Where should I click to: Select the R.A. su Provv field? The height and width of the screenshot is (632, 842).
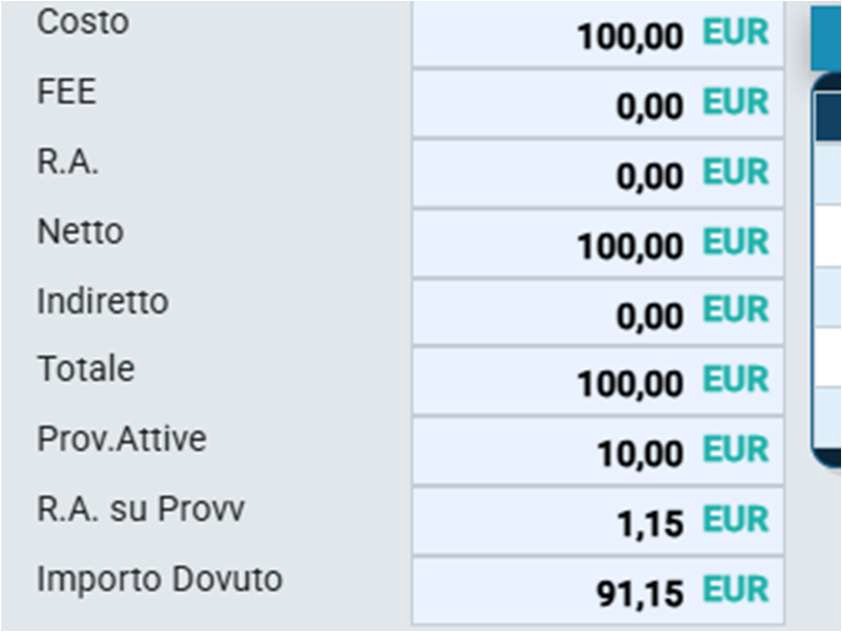(x=598, y=521)
